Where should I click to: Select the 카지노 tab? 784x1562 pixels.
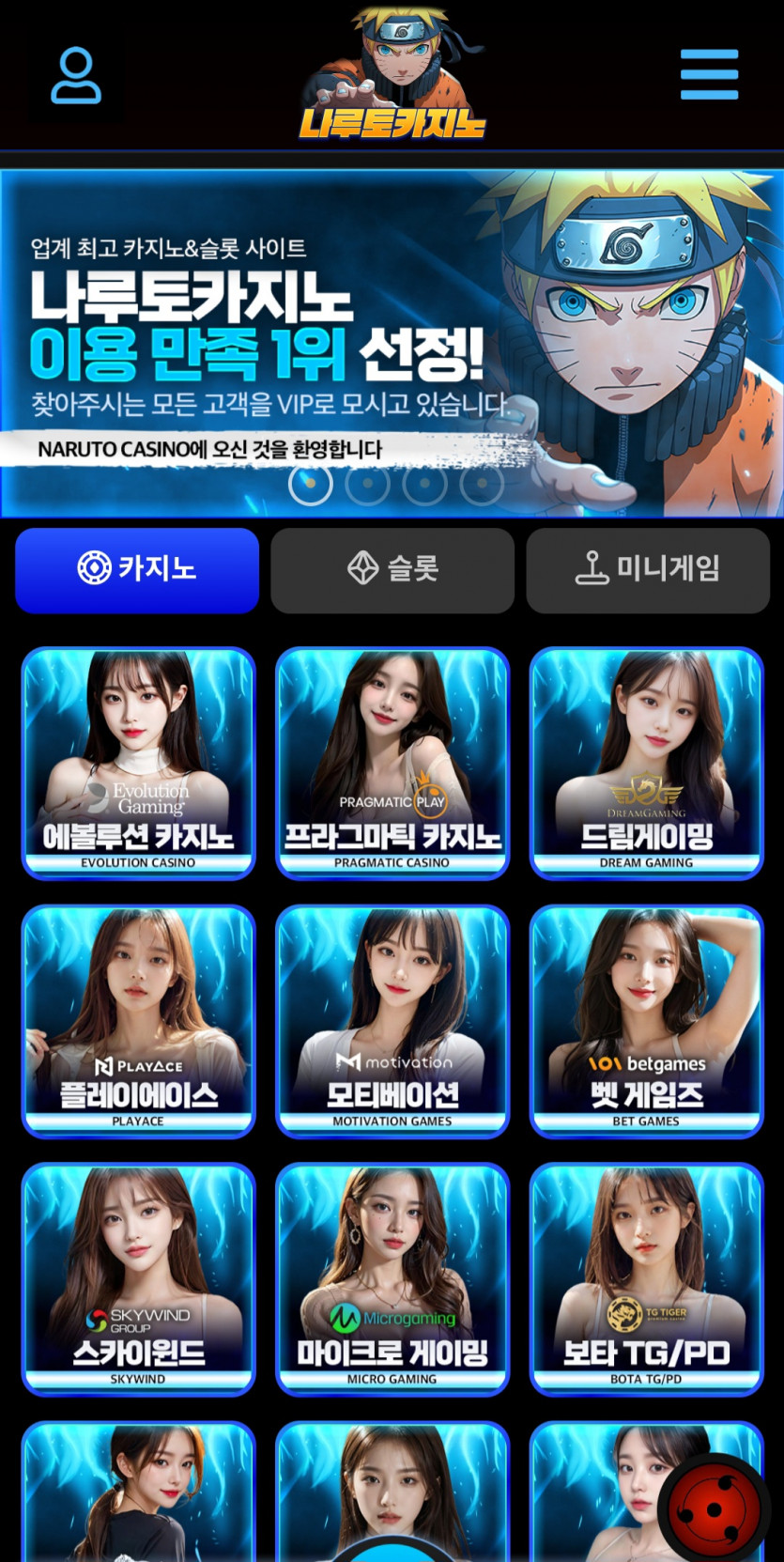[137, 569]
